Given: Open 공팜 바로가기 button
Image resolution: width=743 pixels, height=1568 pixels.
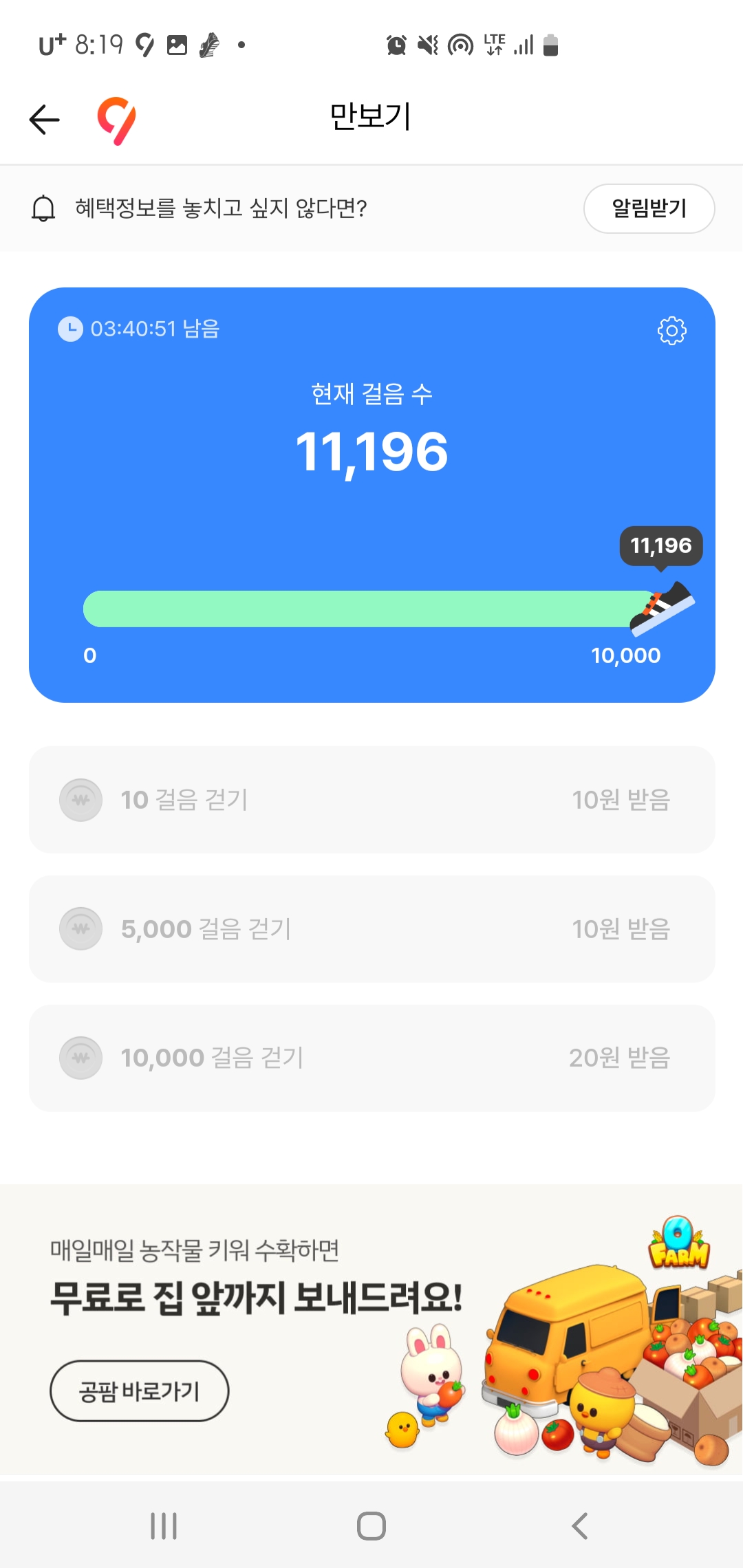Looking at the screenshot, I should click(139, 1391).
